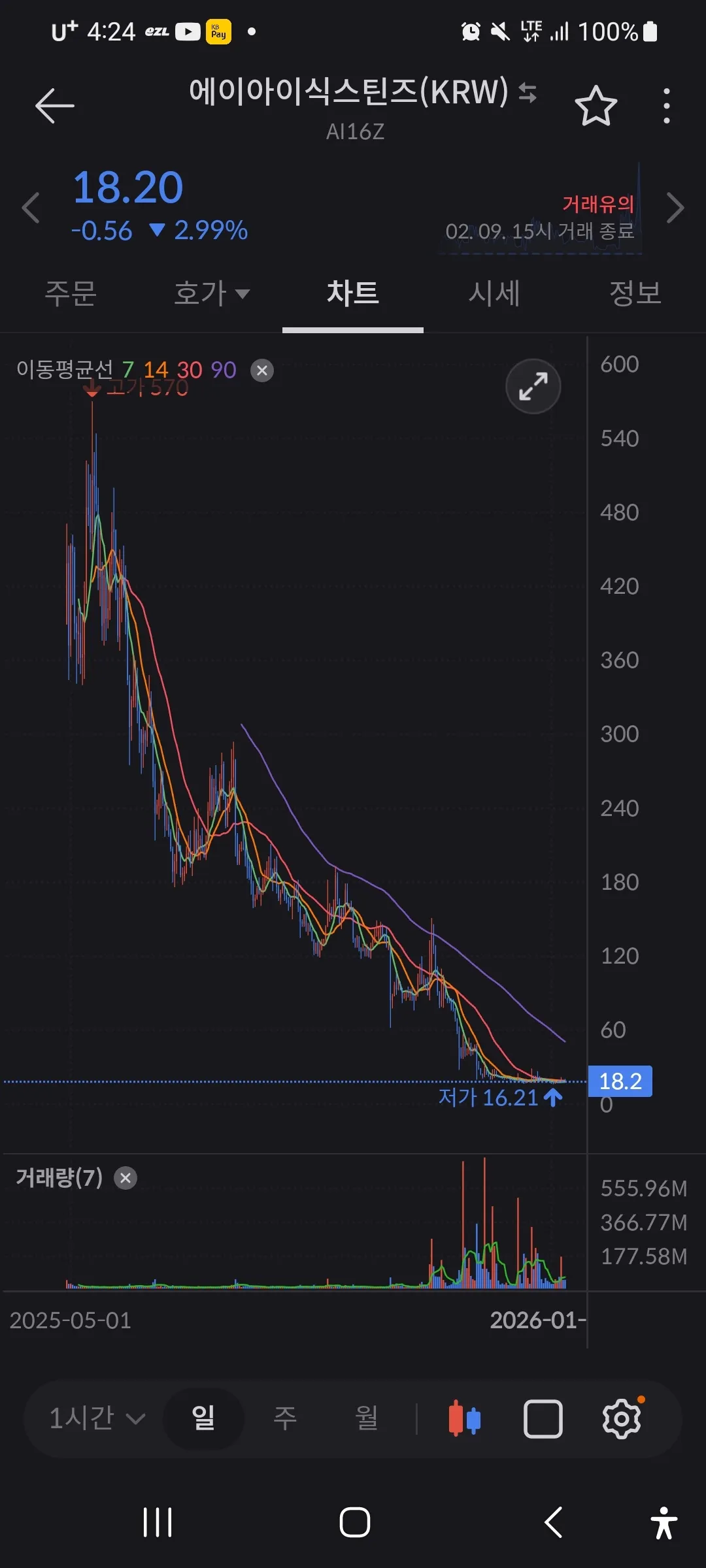Open the three-dot overflow menu
Image resolution: width=706 pixels, height=1568 pixels.
point(666,106)
